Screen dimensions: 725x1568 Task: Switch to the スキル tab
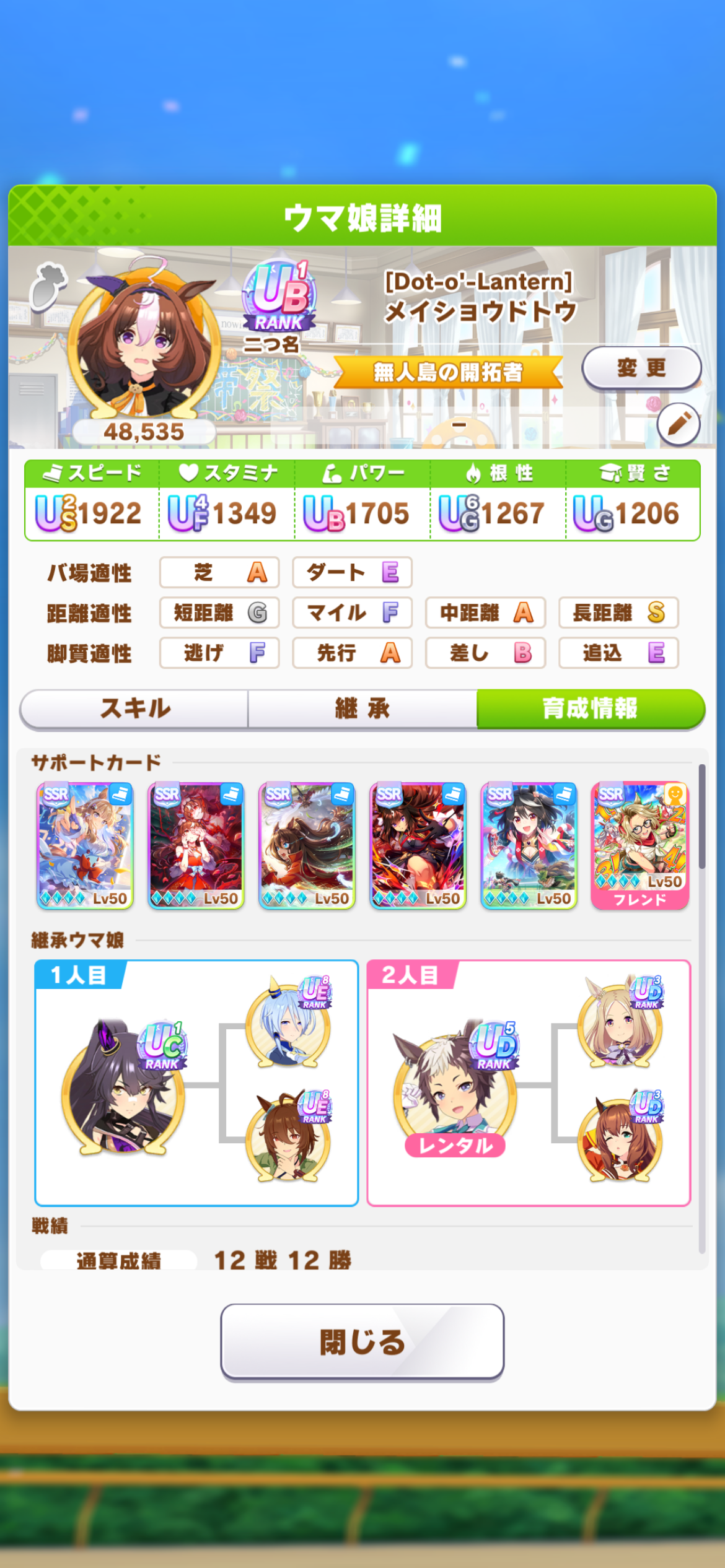click(x=134, y=708)
